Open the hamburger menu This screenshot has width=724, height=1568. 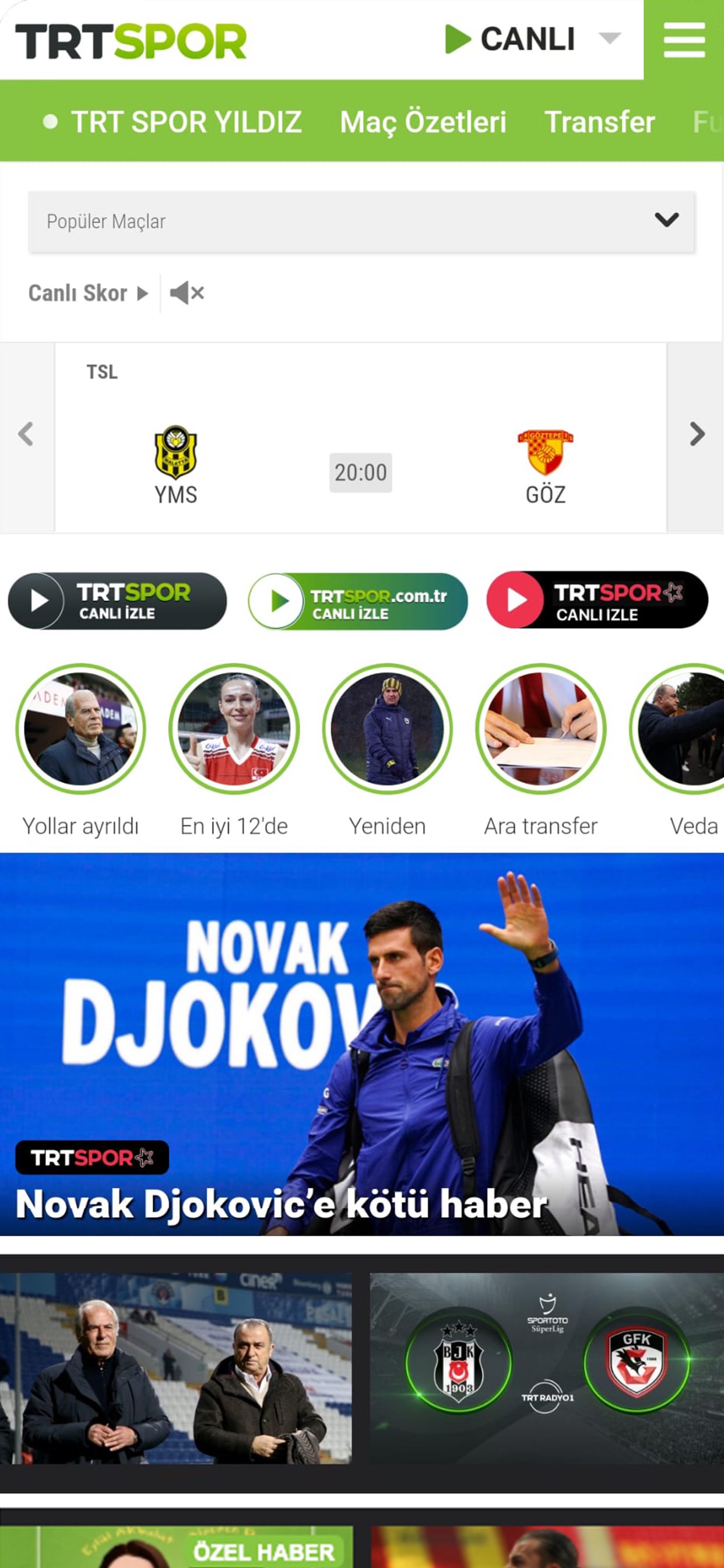(684, 40)
